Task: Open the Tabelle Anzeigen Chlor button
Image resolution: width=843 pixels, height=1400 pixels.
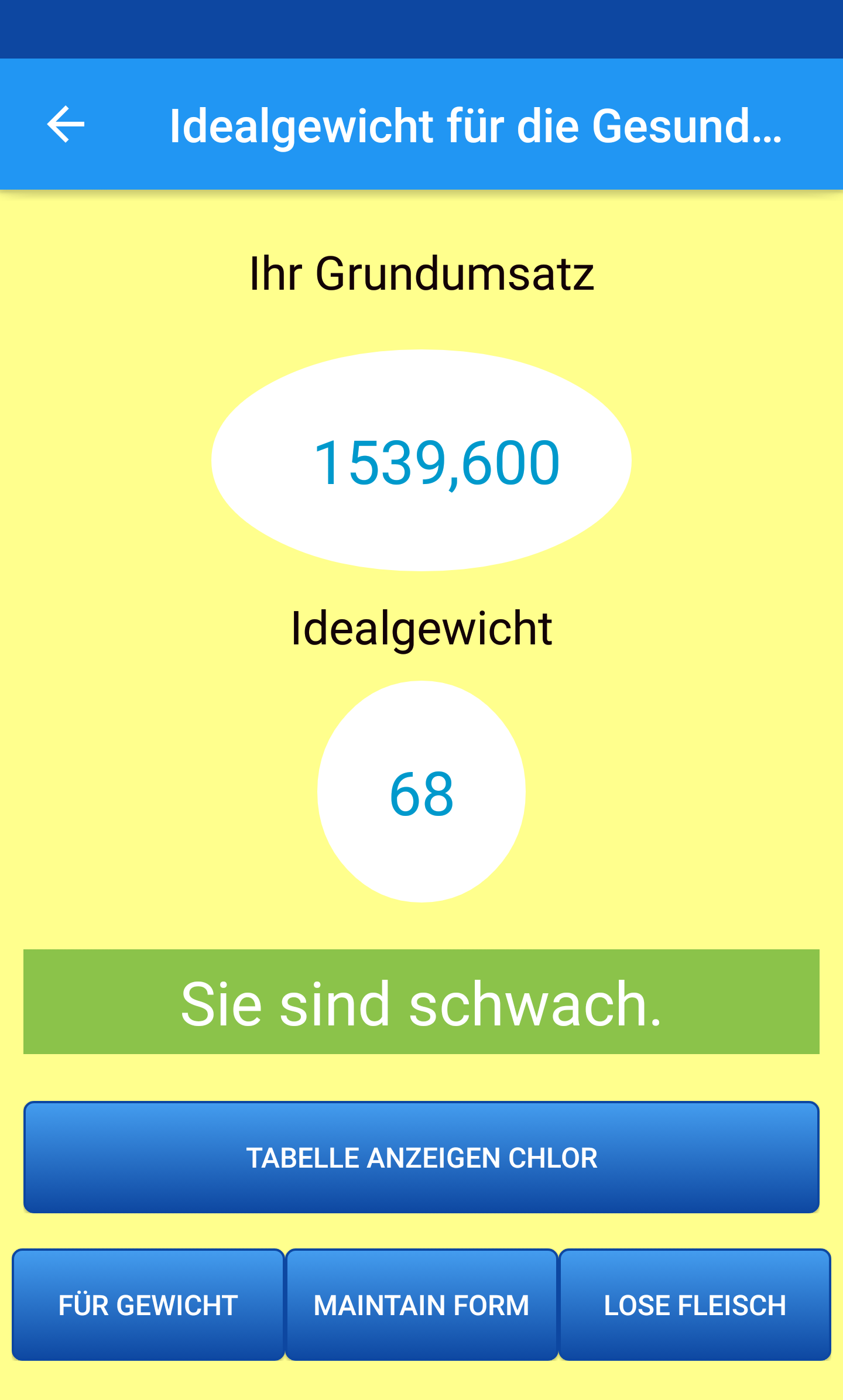Action: click(x=421, y=1157)
